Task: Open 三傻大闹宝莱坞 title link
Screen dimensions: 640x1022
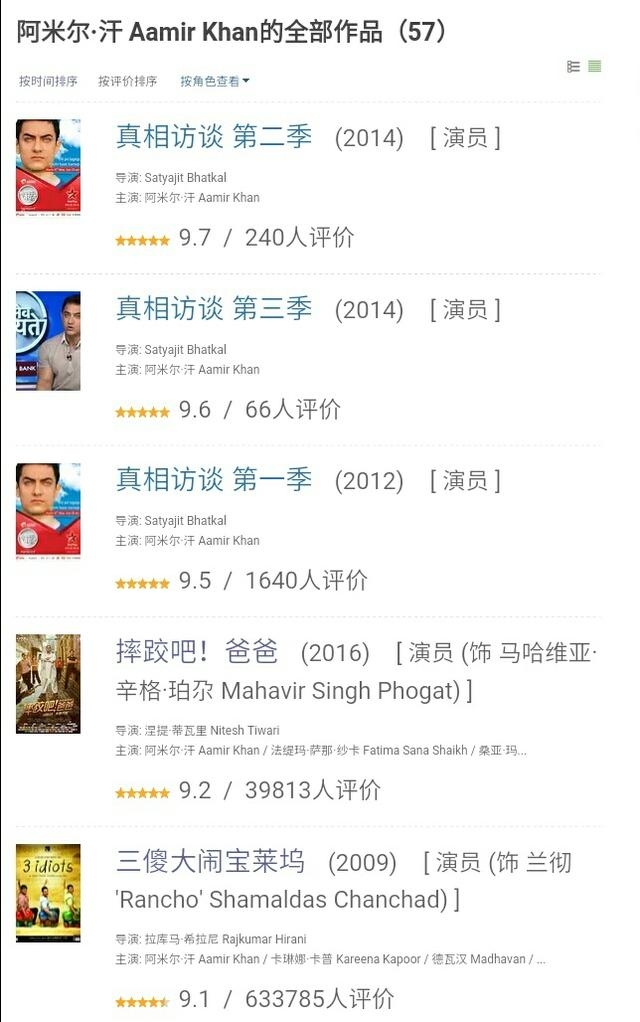Action: point(210,861)
